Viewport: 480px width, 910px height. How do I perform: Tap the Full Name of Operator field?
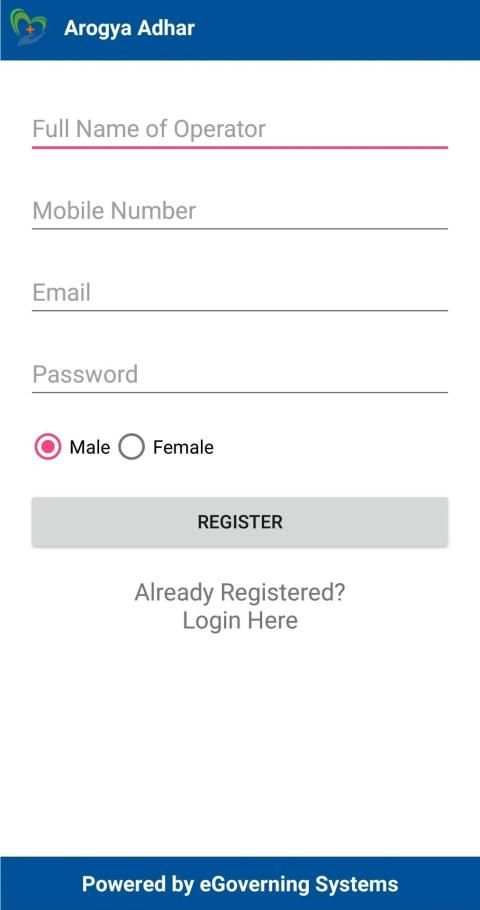tap(240, 130)
